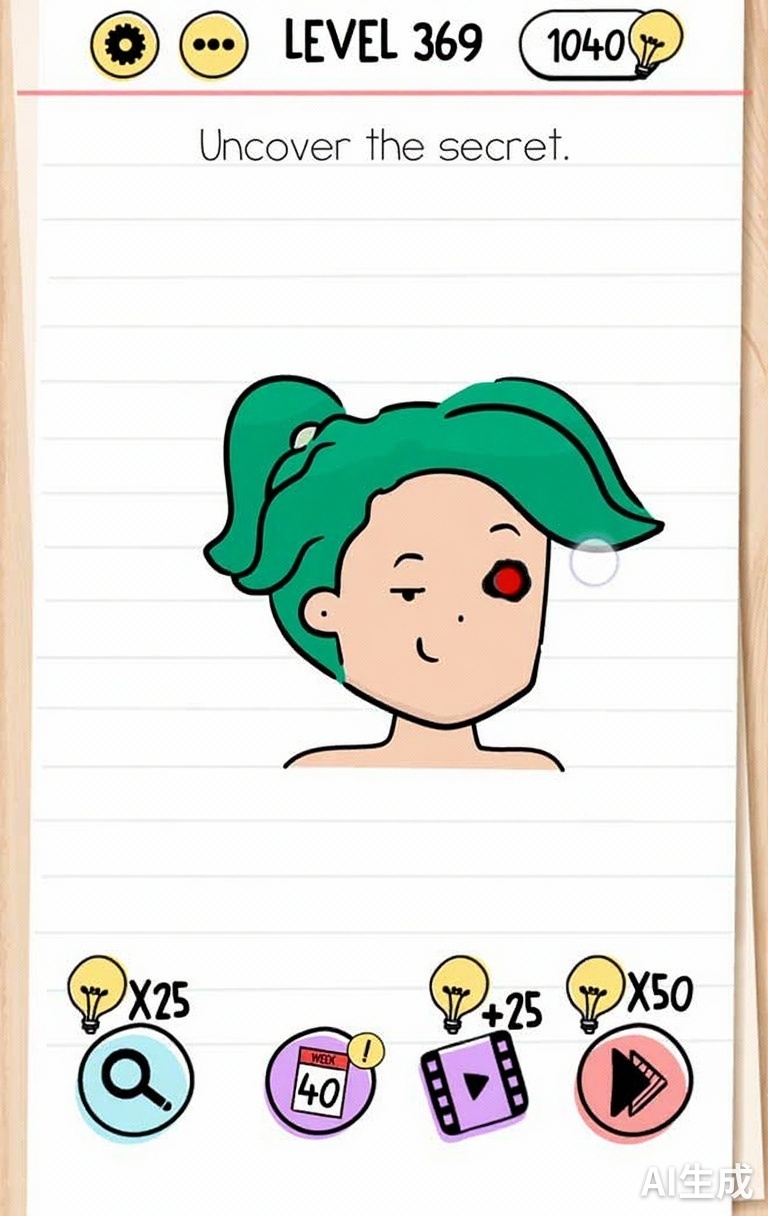Use the magnifying glass hint button
Viewport: 768px width, 1216px height.
(136, 1081)
